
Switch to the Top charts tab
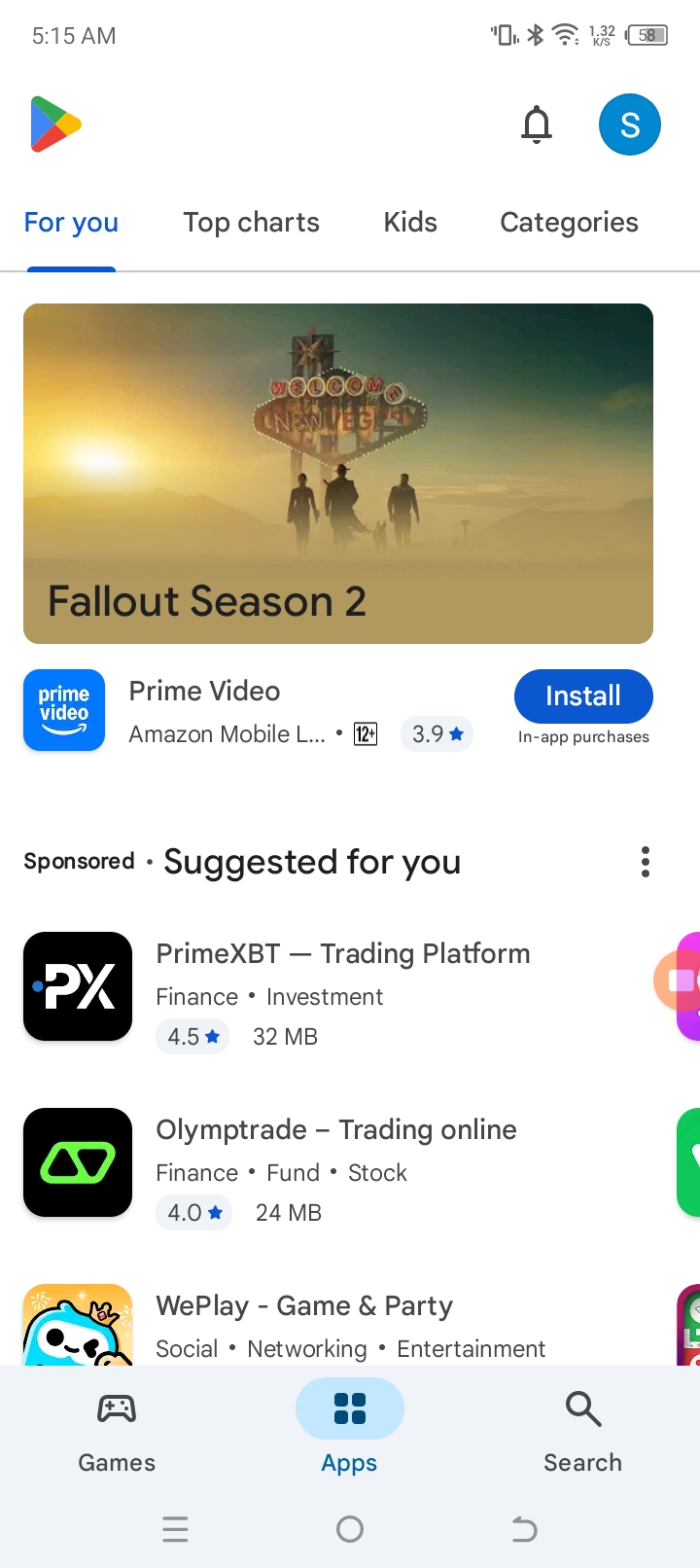[251, 223]
